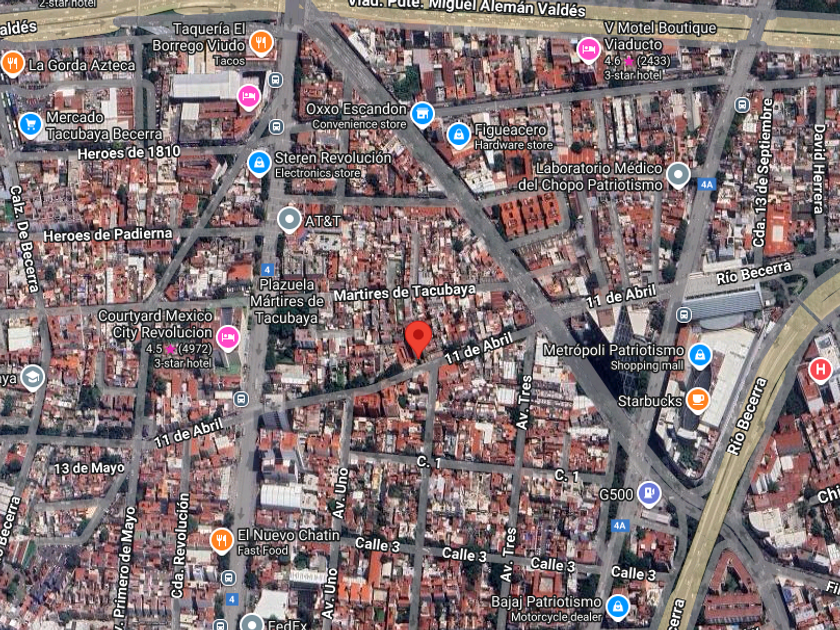Image resolution: width=840 pixels, height=630 pixels.
Task: Tap the Starbucks coffee pin
Action: tap(698, 400)
